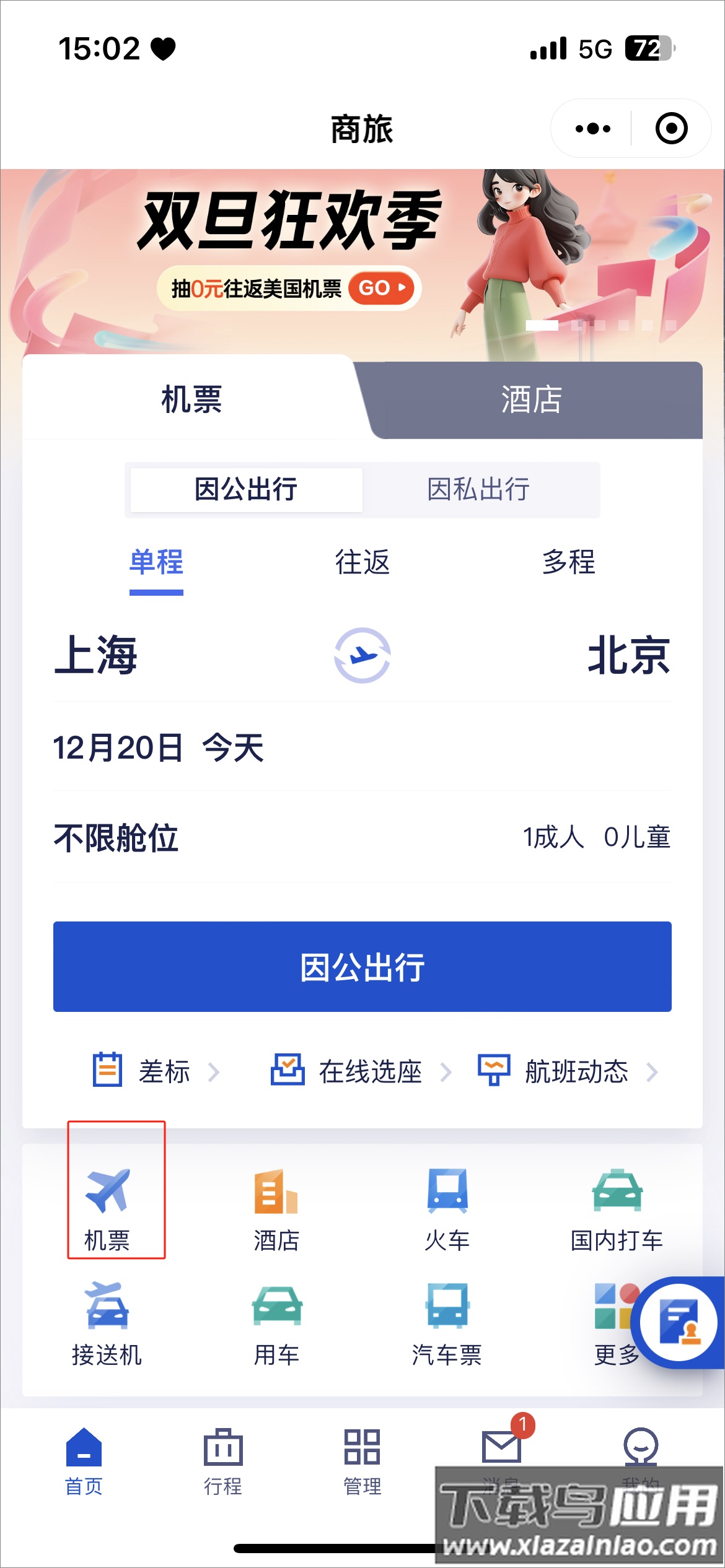Open 国内打车 taxi booking
This screenshot has height=1568, width=725.
[x=617, y=1208]
